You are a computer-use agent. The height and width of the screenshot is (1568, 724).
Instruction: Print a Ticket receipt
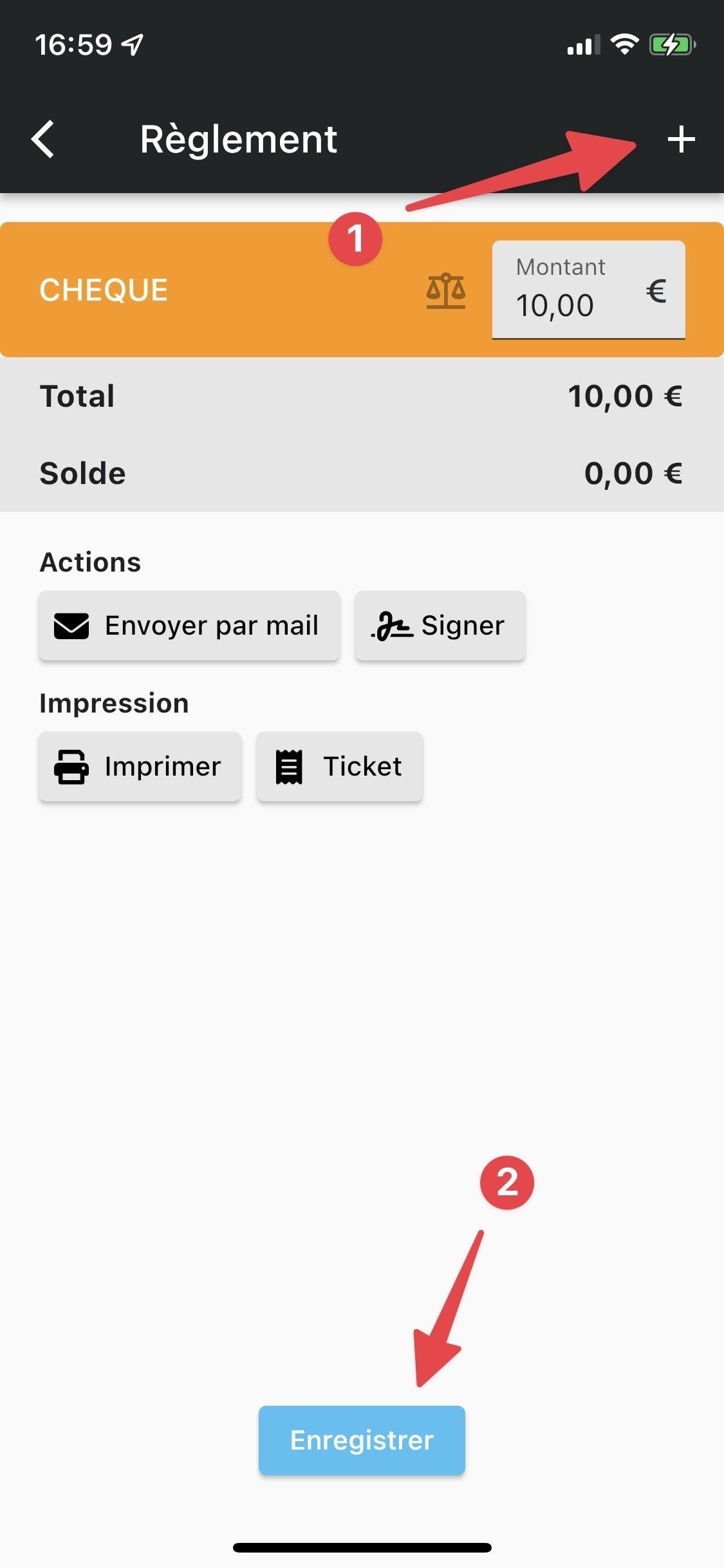pyautogui.click(x=340, y=767)
